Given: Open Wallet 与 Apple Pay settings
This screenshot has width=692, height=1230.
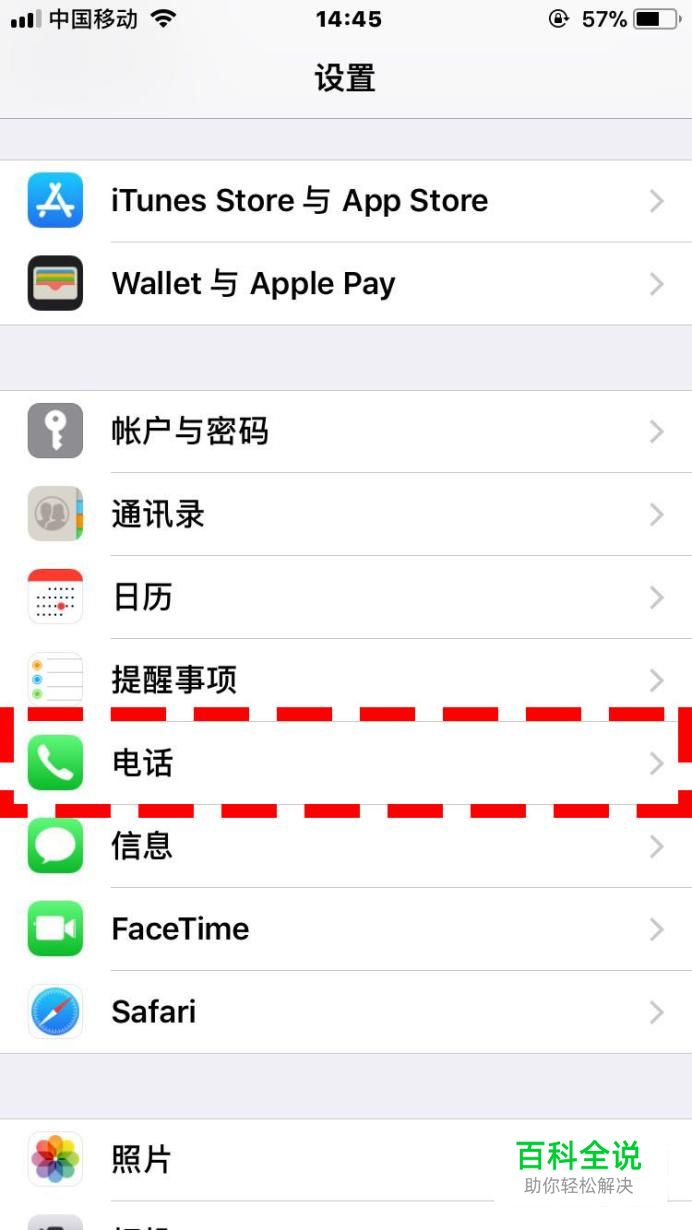Looking at the screenshot, I should pyautogui.click(x=346, y=284).
